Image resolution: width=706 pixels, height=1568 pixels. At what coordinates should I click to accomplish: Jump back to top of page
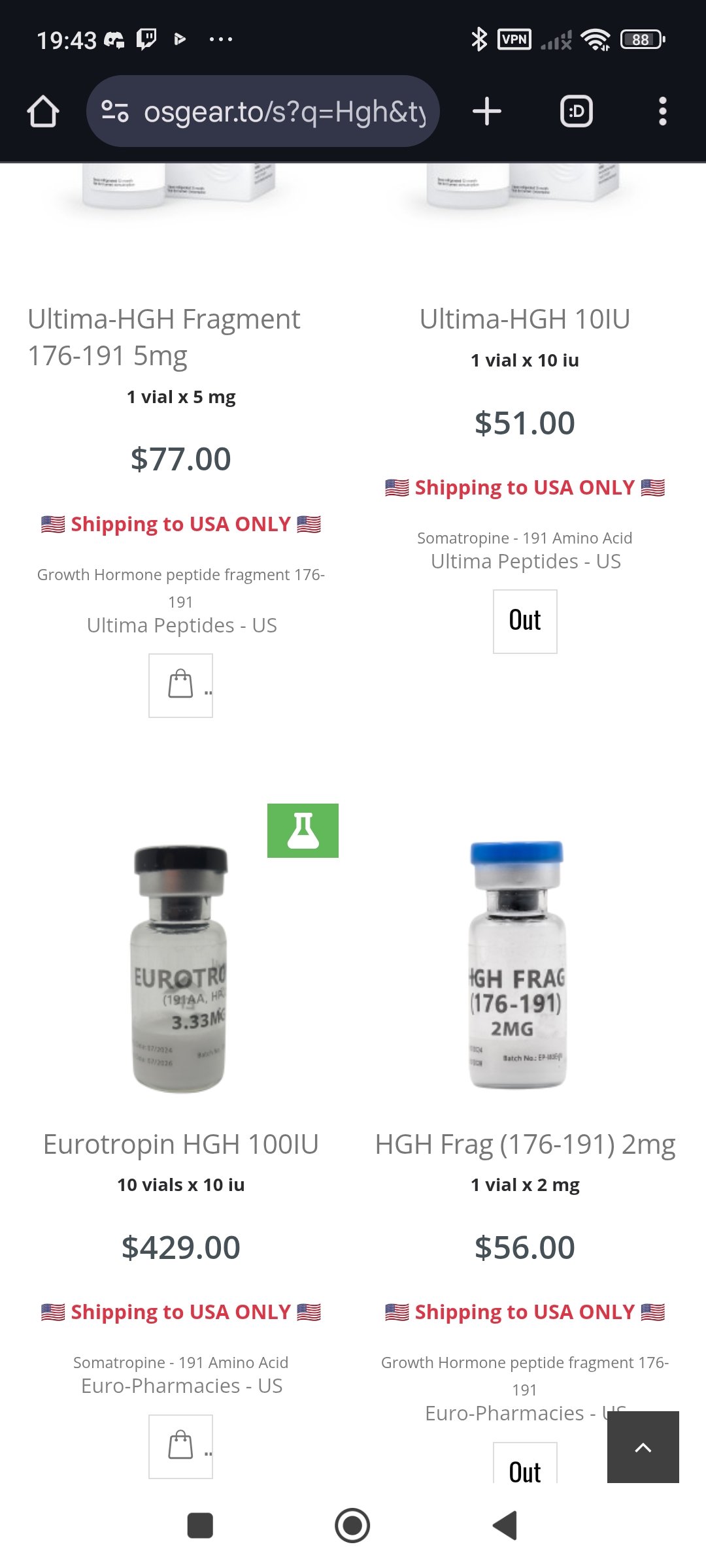pyautogui.click(x=643, y=1446)
